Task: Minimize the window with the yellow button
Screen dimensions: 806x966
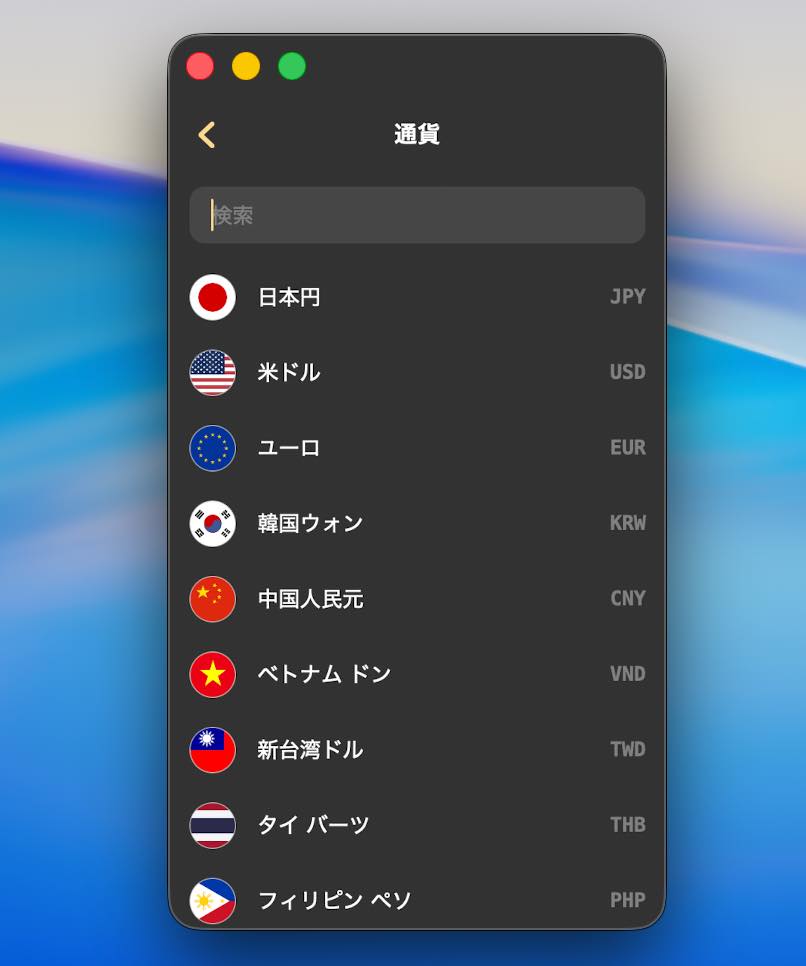Action: (246, 66)
